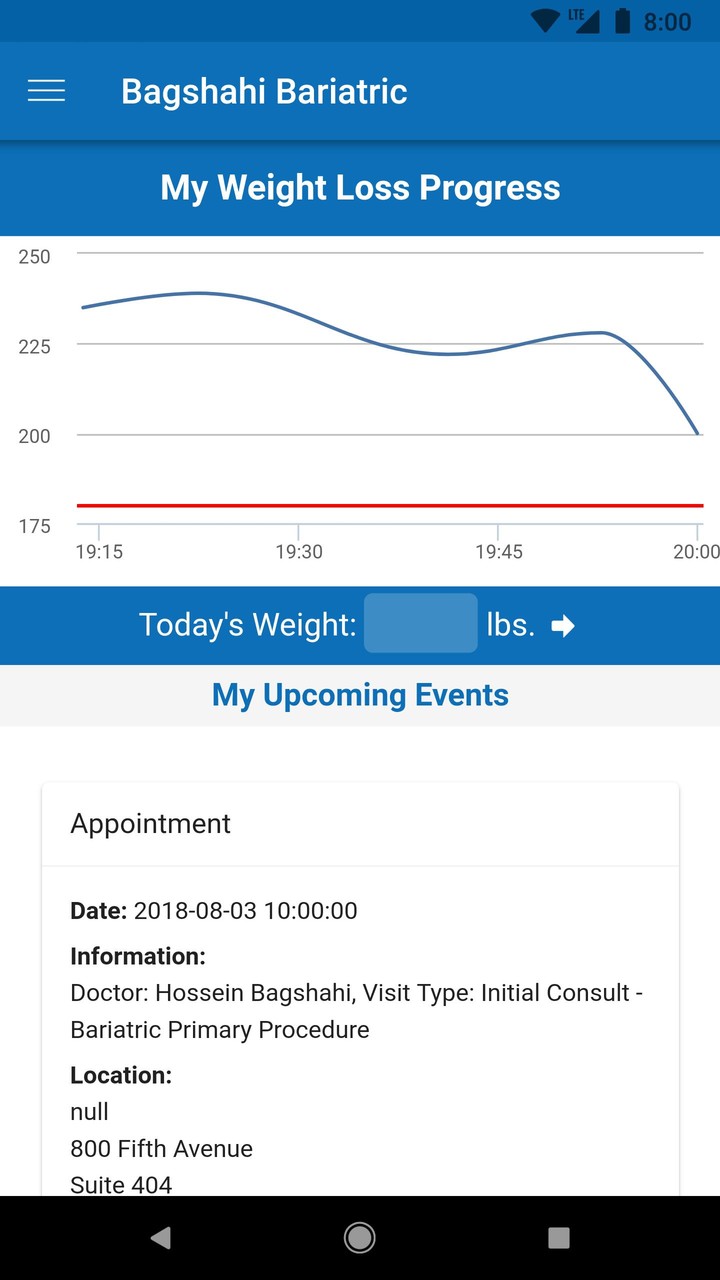The height and width of the screenshot is (1280, 720).
Task: Return to the home screen
Action: click(360, 1238)
